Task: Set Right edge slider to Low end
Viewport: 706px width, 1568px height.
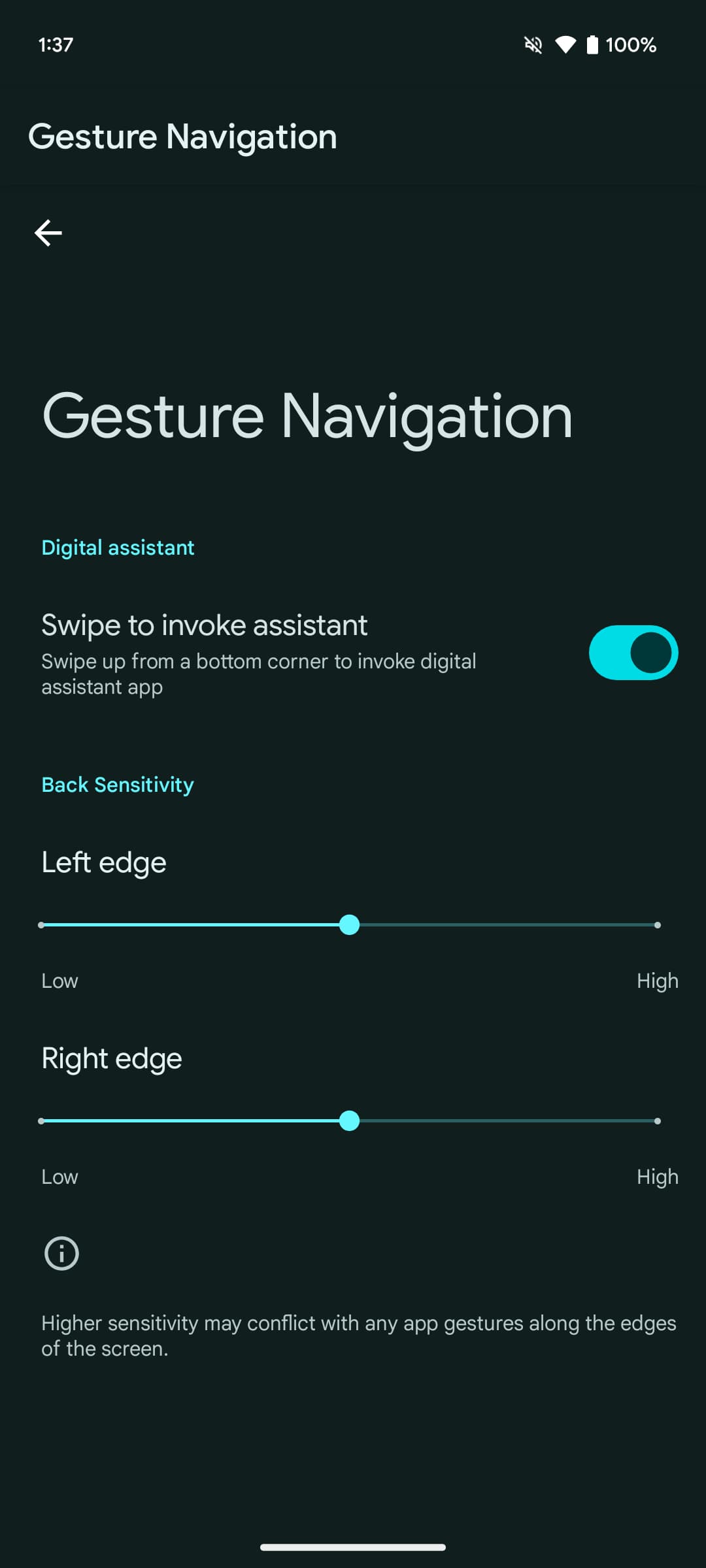Action: tap(42, 1121)
